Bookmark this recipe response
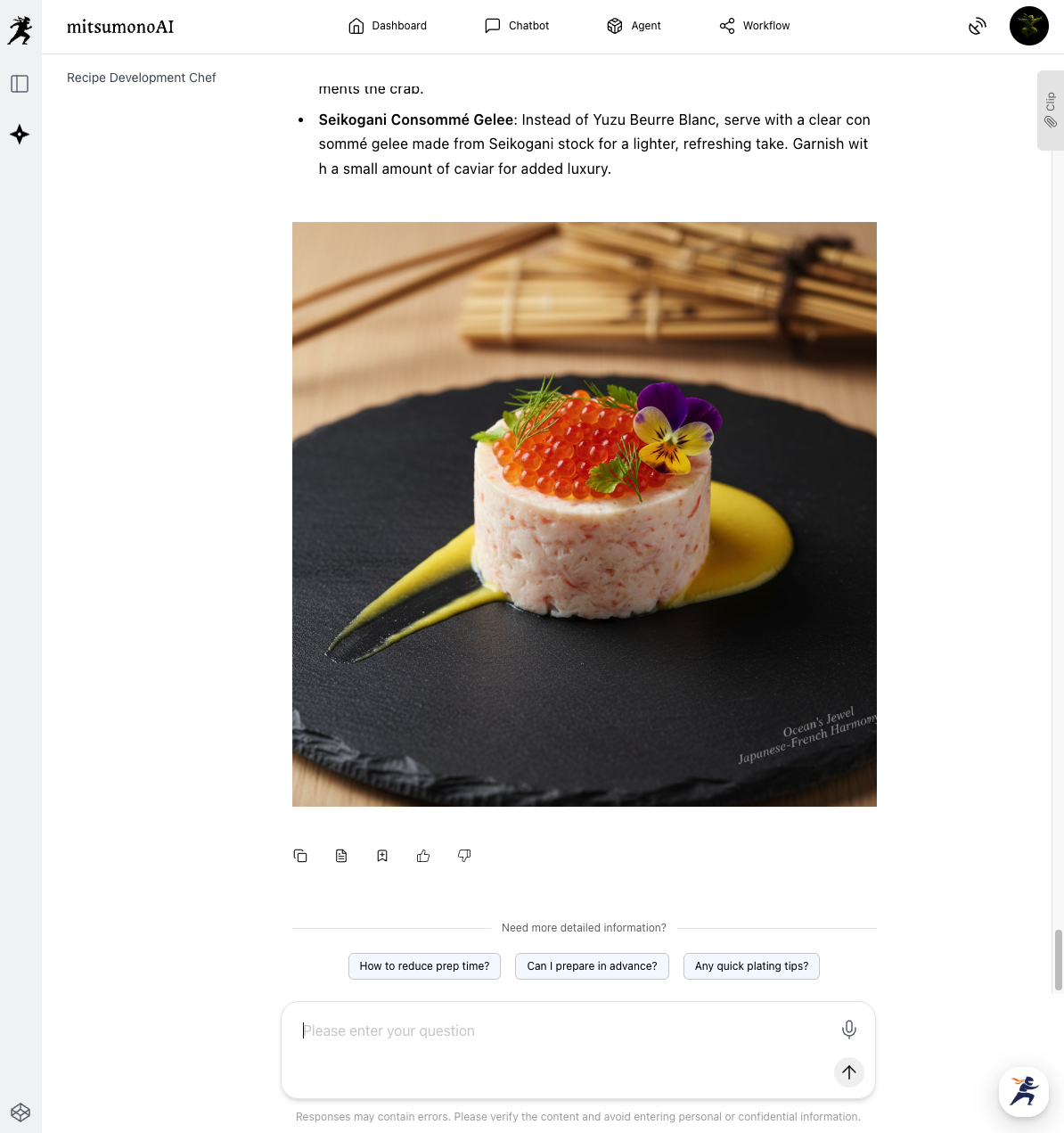This screenshot has width=1064, height=1133. tap(382, 856)
